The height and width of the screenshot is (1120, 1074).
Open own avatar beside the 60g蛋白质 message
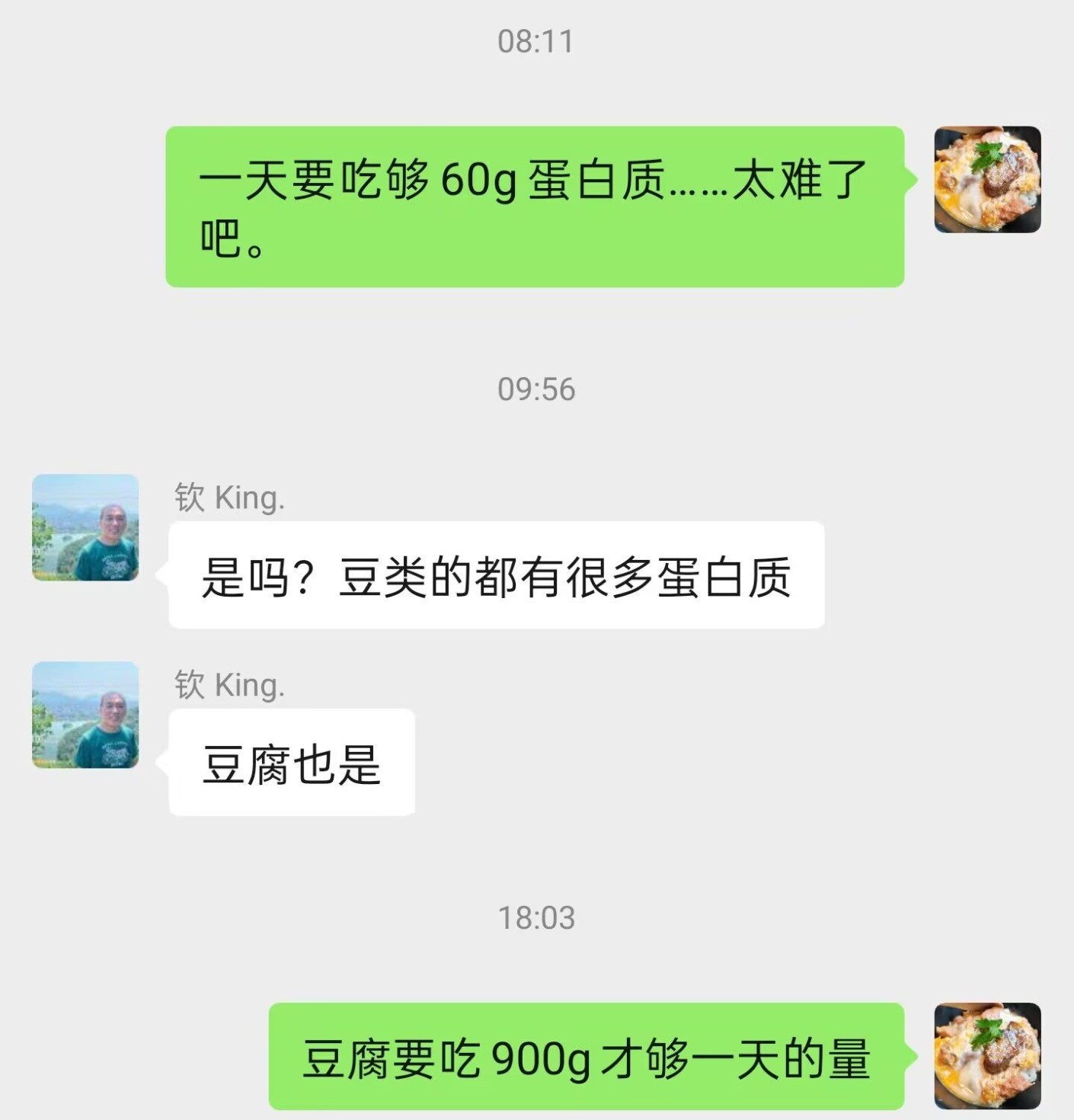click(987, 180)
